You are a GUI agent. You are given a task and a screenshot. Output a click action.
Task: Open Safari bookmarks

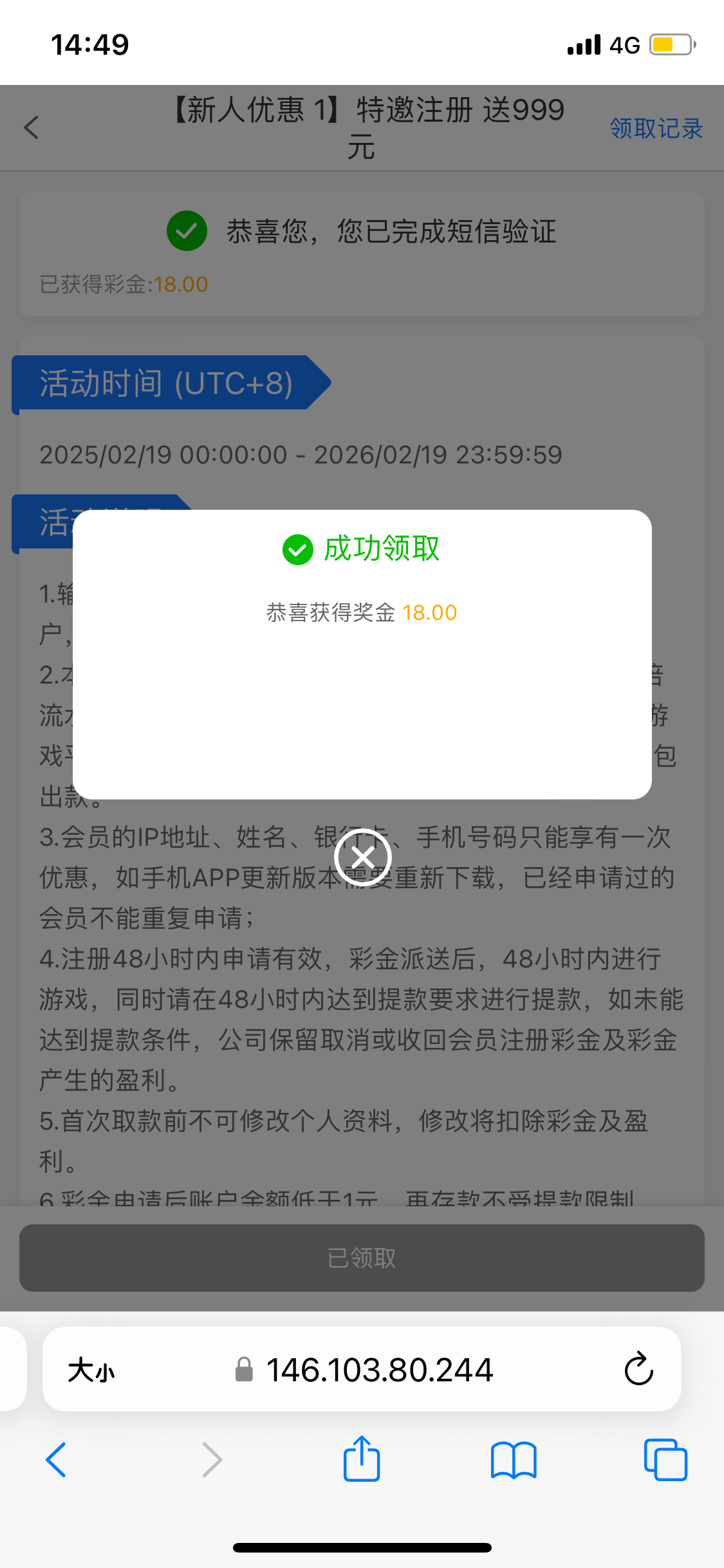pos(513,1460)
